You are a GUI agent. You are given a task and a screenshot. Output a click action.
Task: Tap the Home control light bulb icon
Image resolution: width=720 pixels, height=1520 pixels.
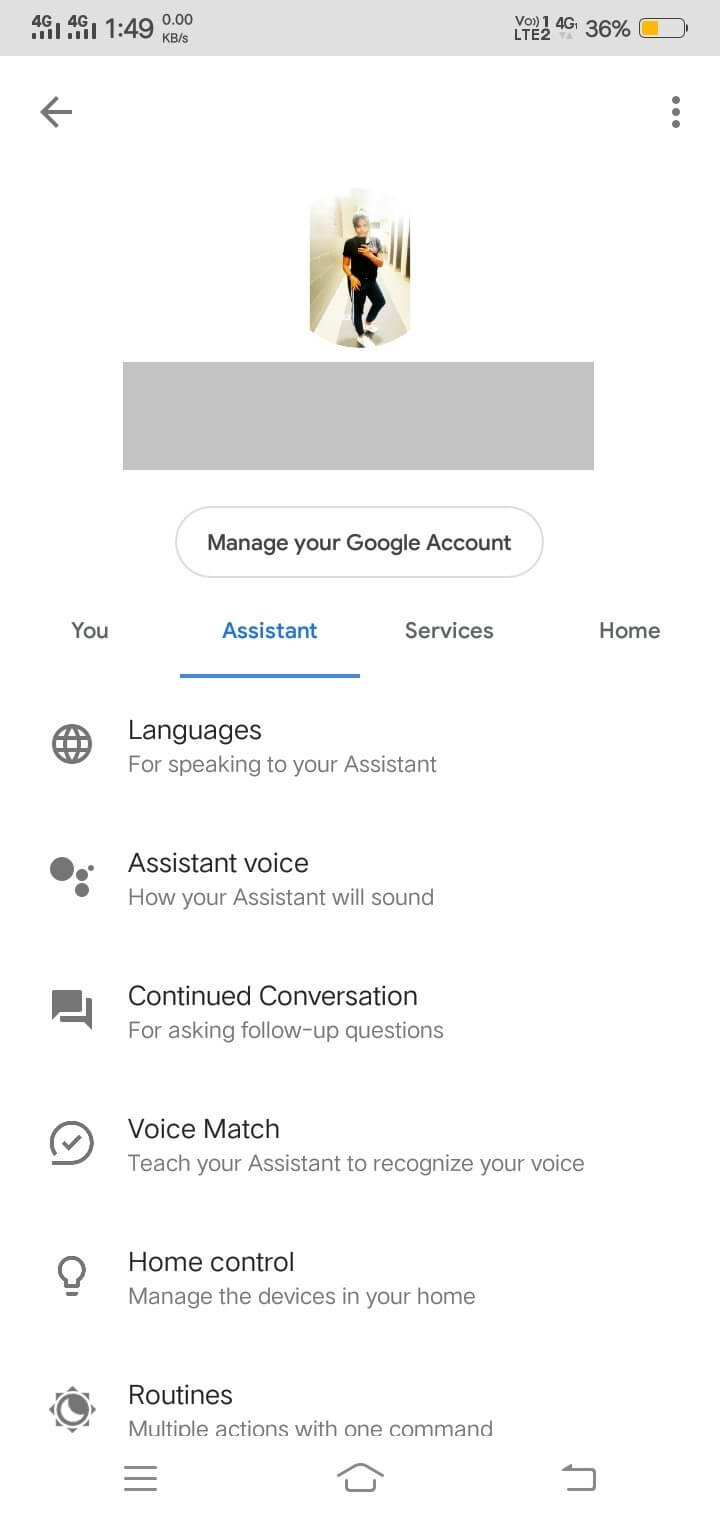pyautogui.click(x=70, y=1276)
